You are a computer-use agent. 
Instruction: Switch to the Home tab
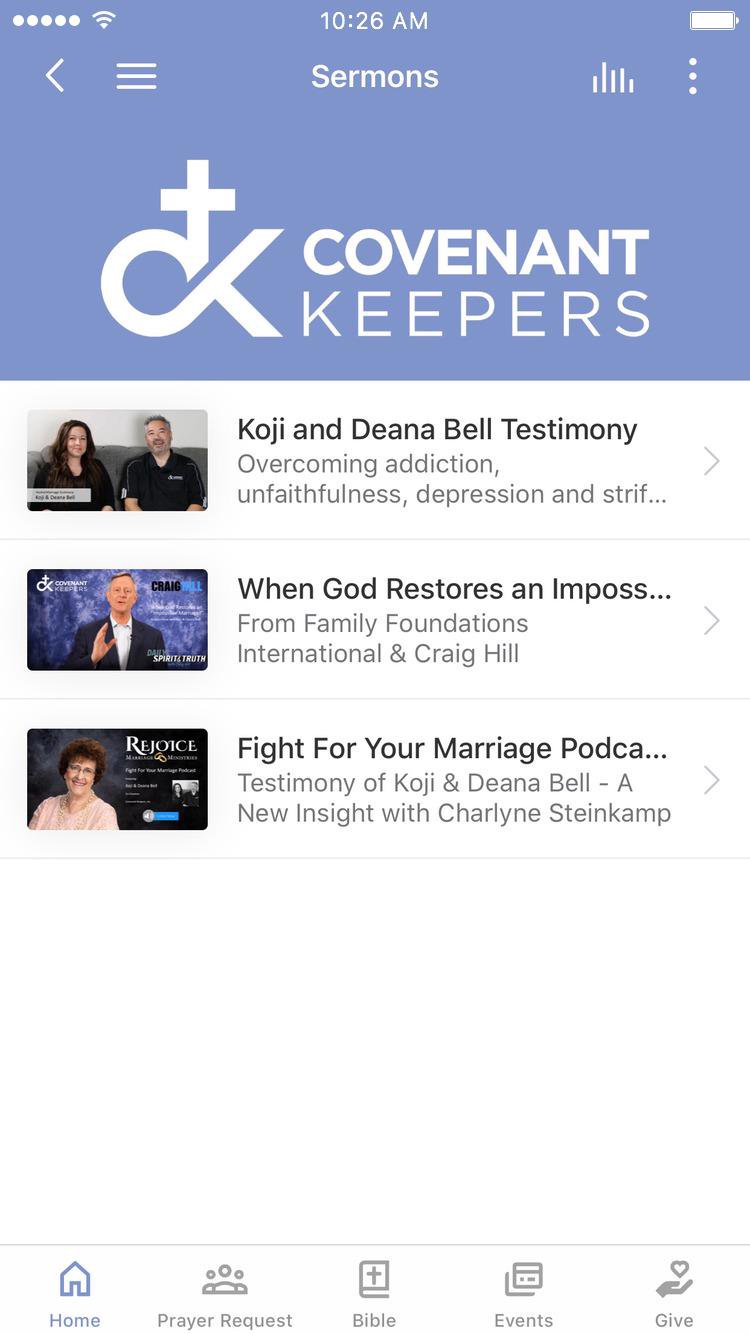coord(75,1292)
